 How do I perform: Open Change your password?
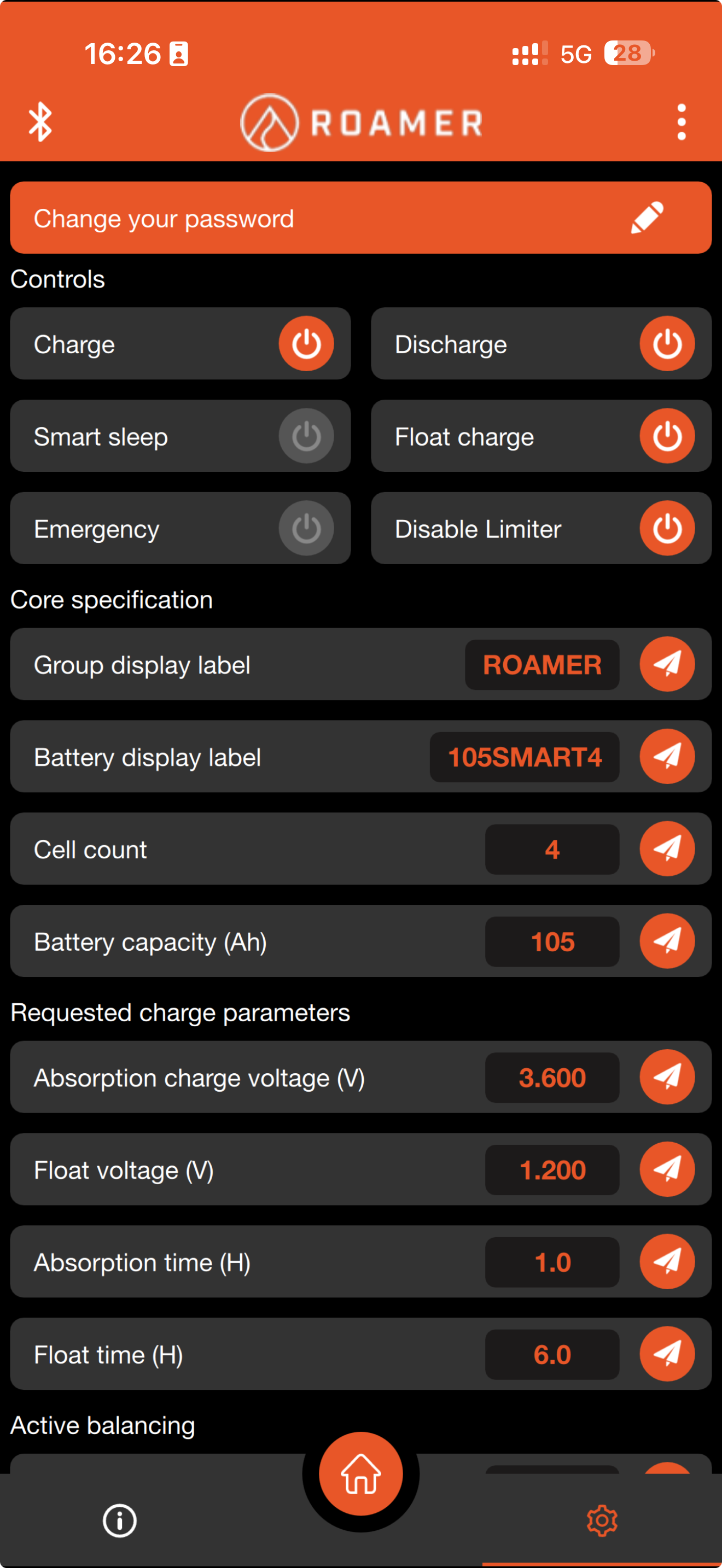360,218
